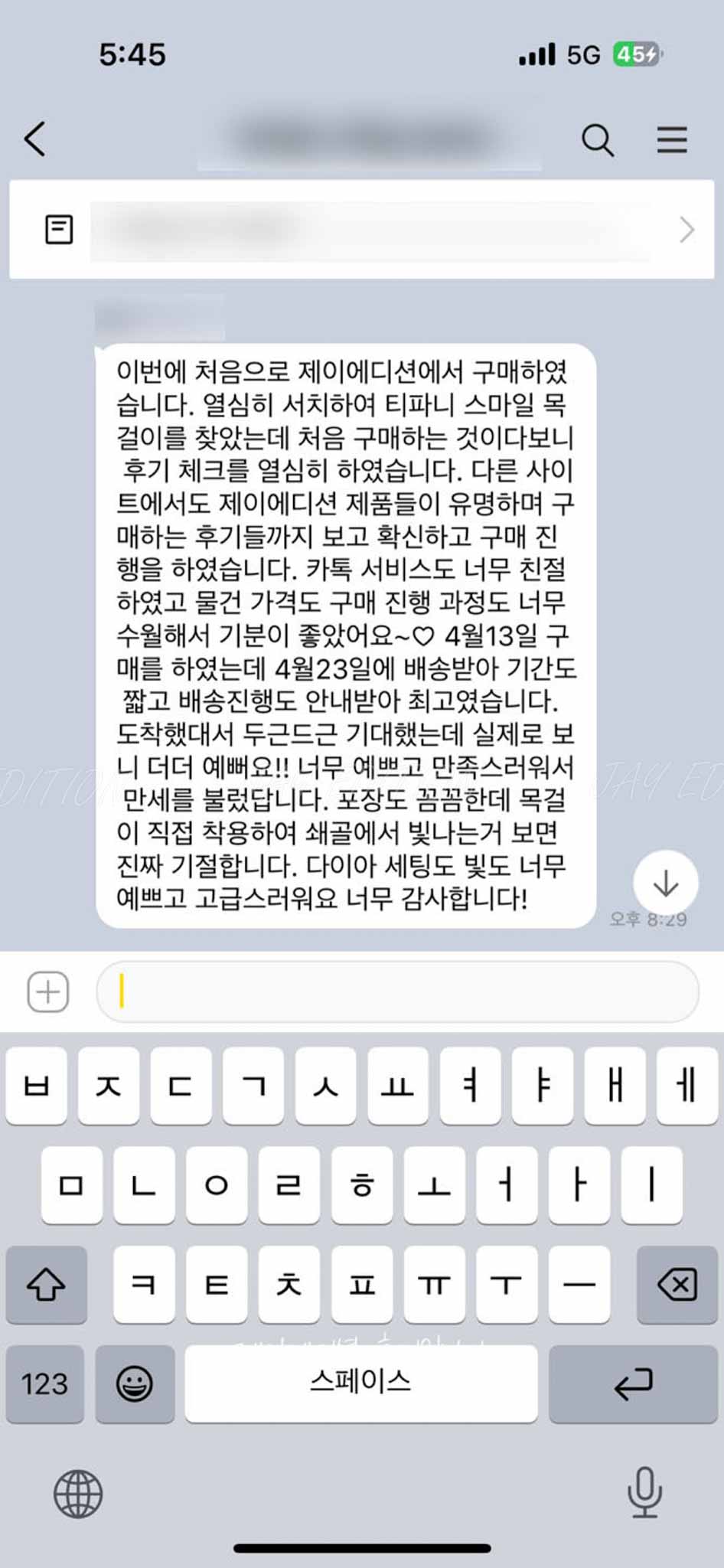Screen dimensions: 724x1568
Task: Change keyboard language with the globe
Action: (78, 1493)
